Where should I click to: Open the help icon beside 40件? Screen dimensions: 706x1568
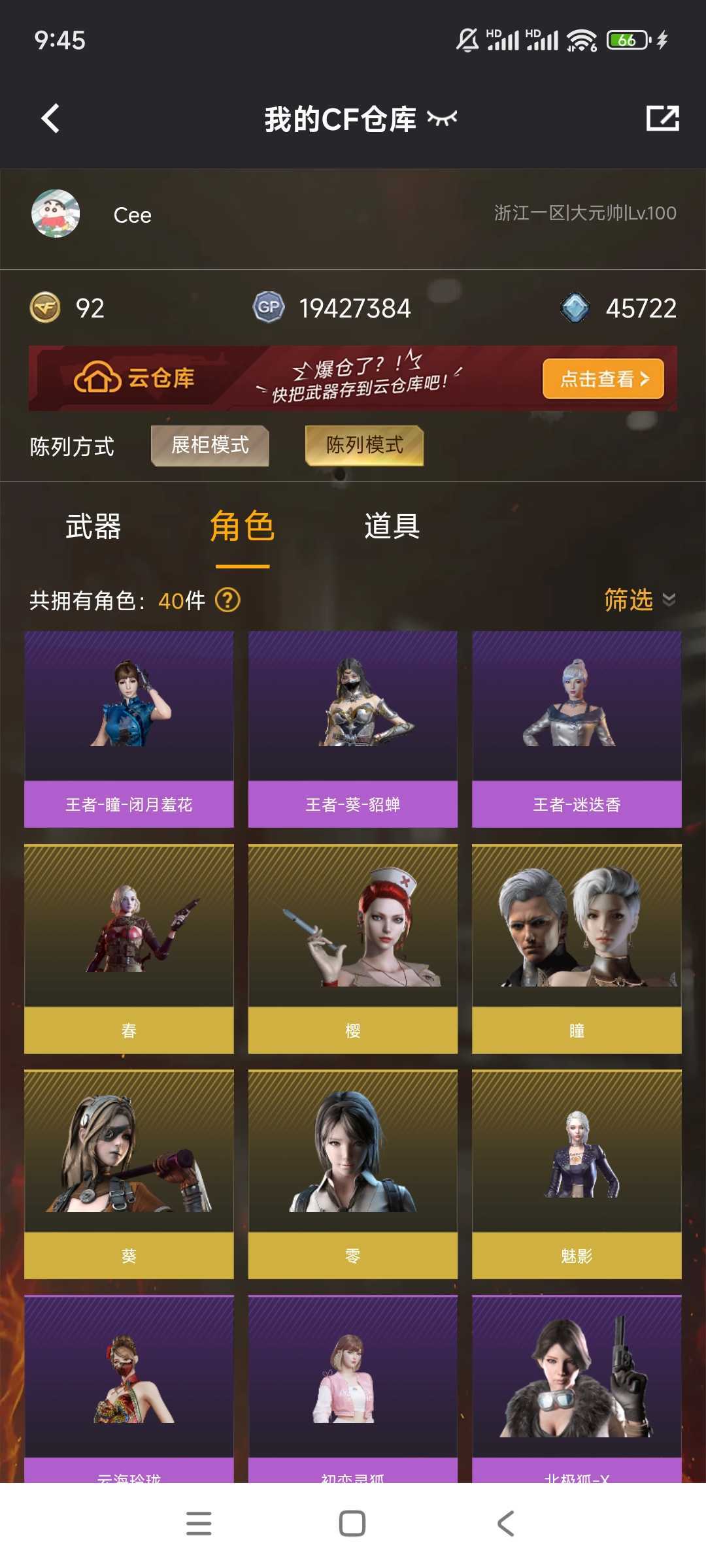click(227, 600)
